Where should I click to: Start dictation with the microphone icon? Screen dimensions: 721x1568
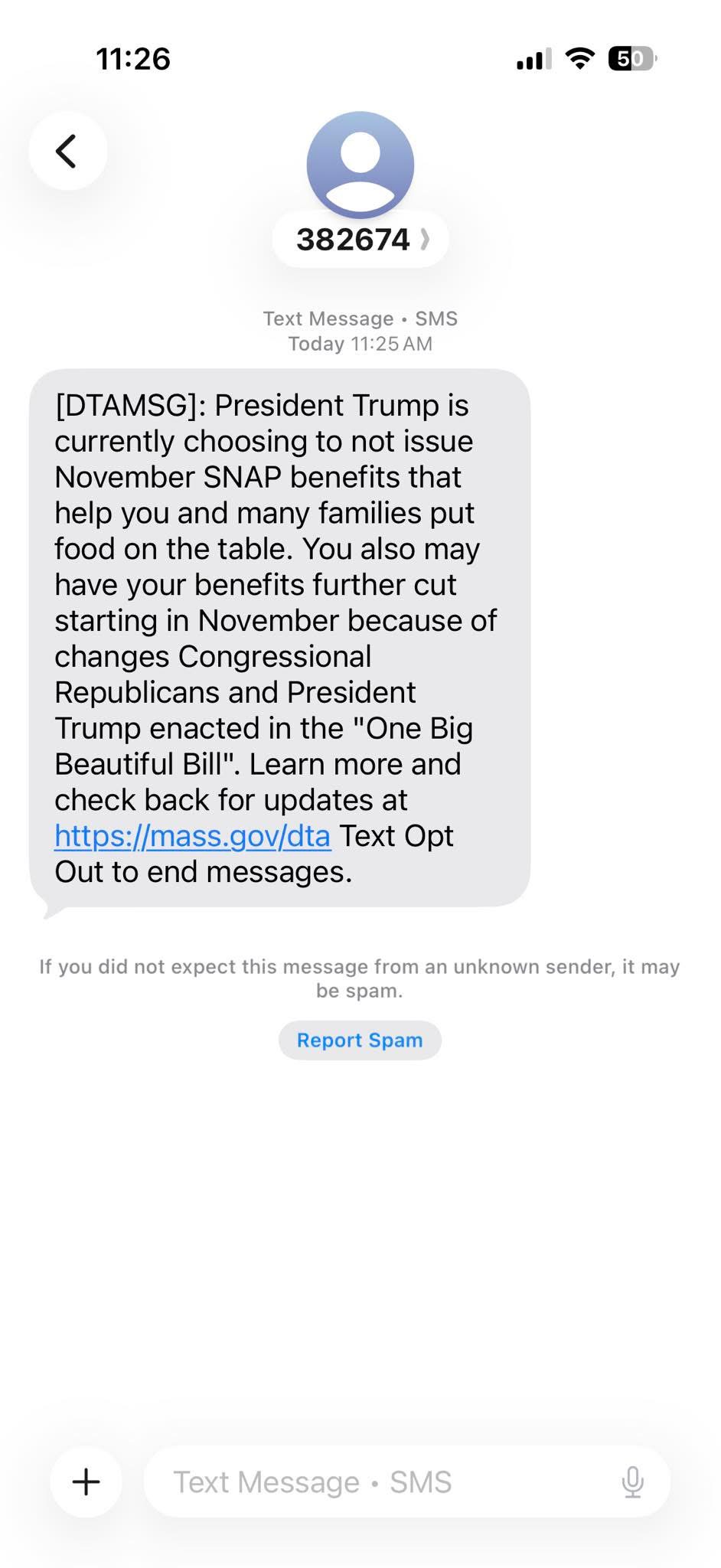coord(632,1482)
